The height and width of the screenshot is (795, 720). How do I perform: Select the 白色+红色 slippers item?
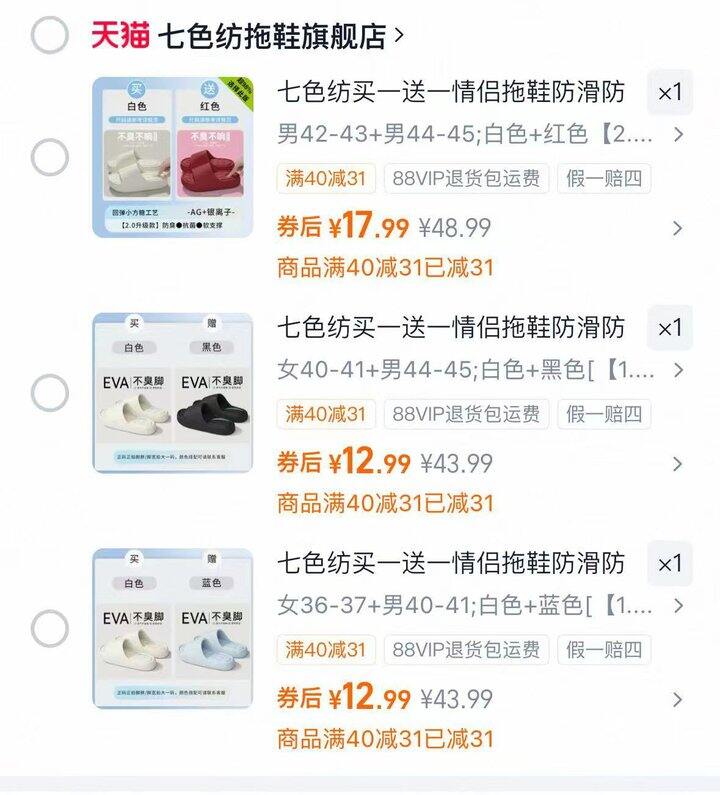click(49, 157)
